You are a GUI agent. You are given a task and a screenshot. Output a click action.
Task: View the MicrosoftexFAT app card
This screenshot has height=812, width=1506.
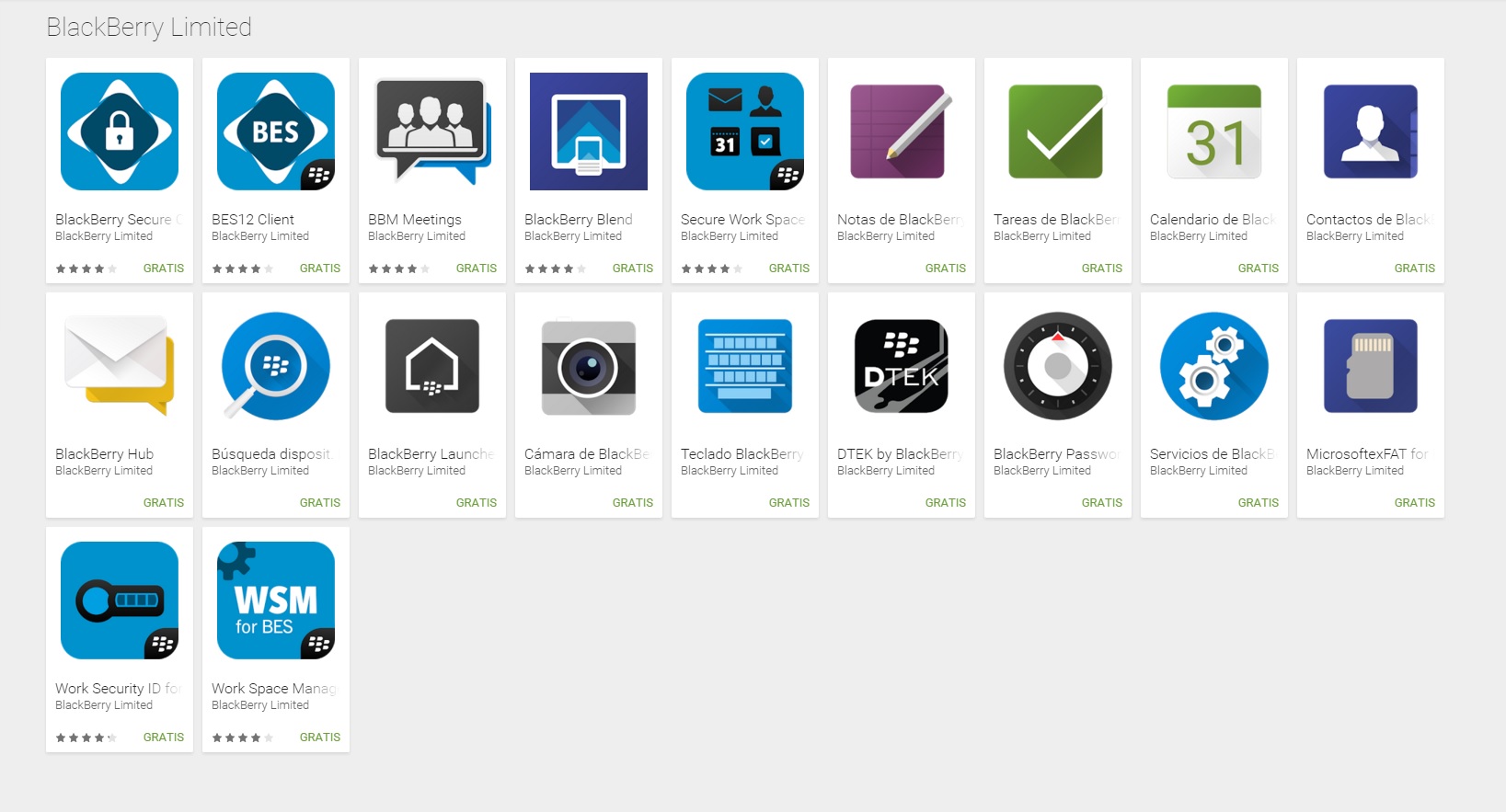coord(1371,367)
